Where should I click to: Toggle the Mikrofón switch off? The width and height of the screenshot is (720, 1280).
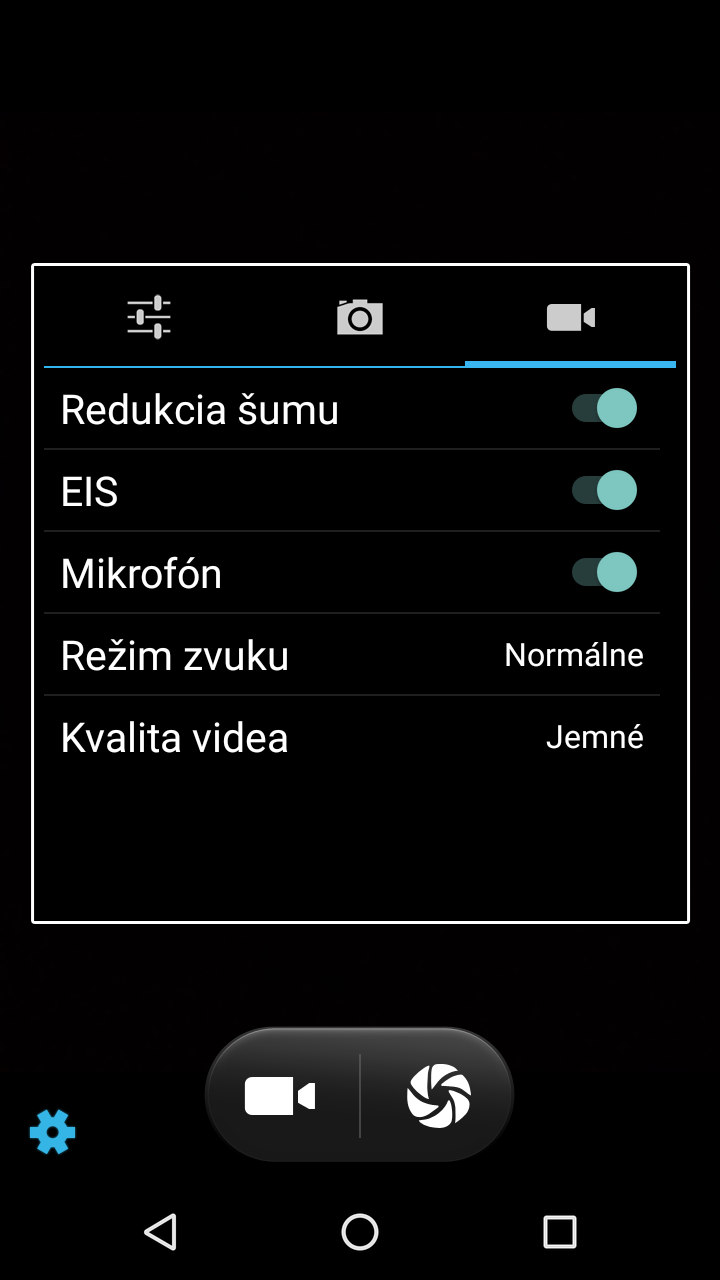(604, 572)
